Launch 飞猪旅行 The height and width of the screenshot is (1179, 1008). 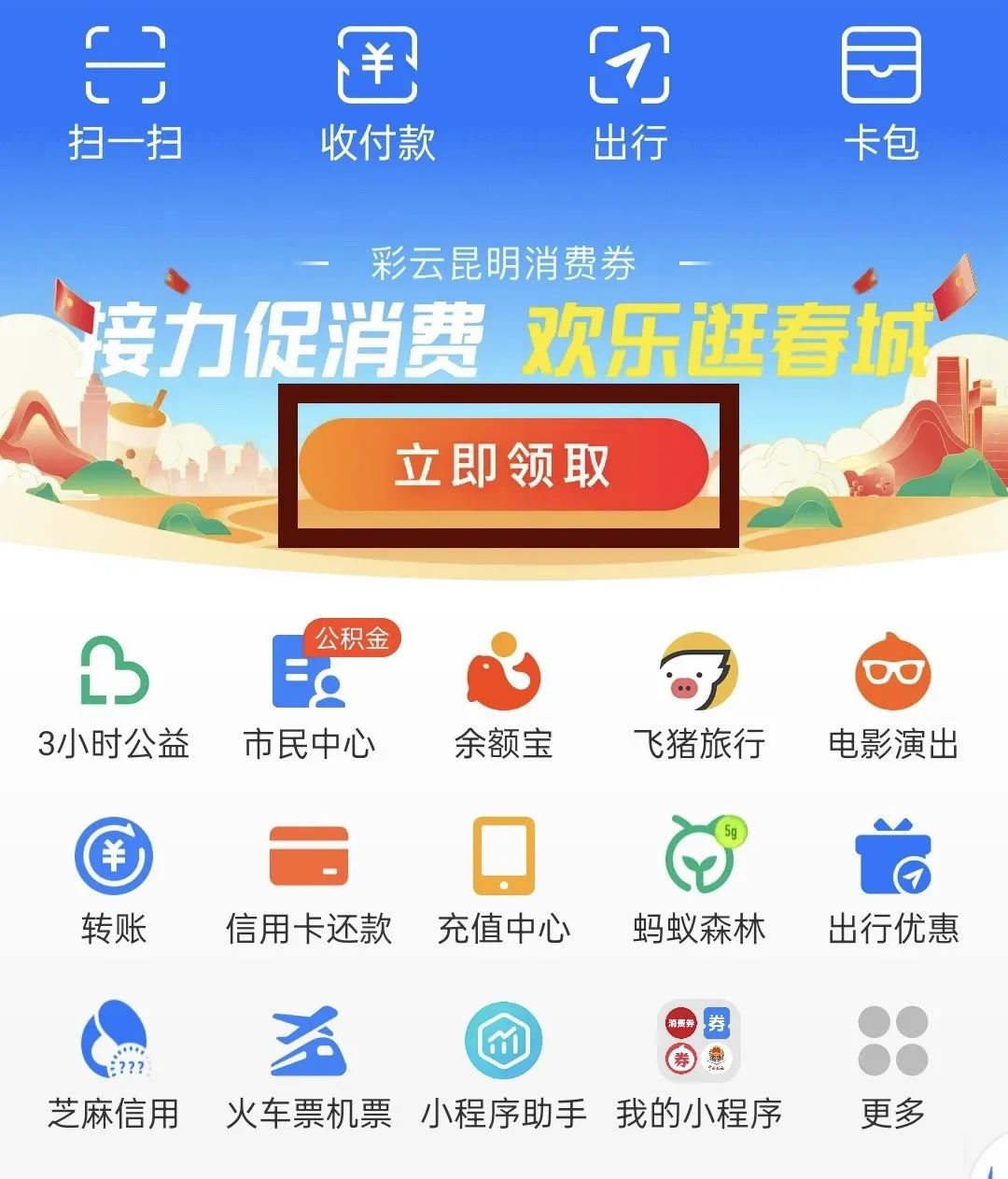[699, 695]
